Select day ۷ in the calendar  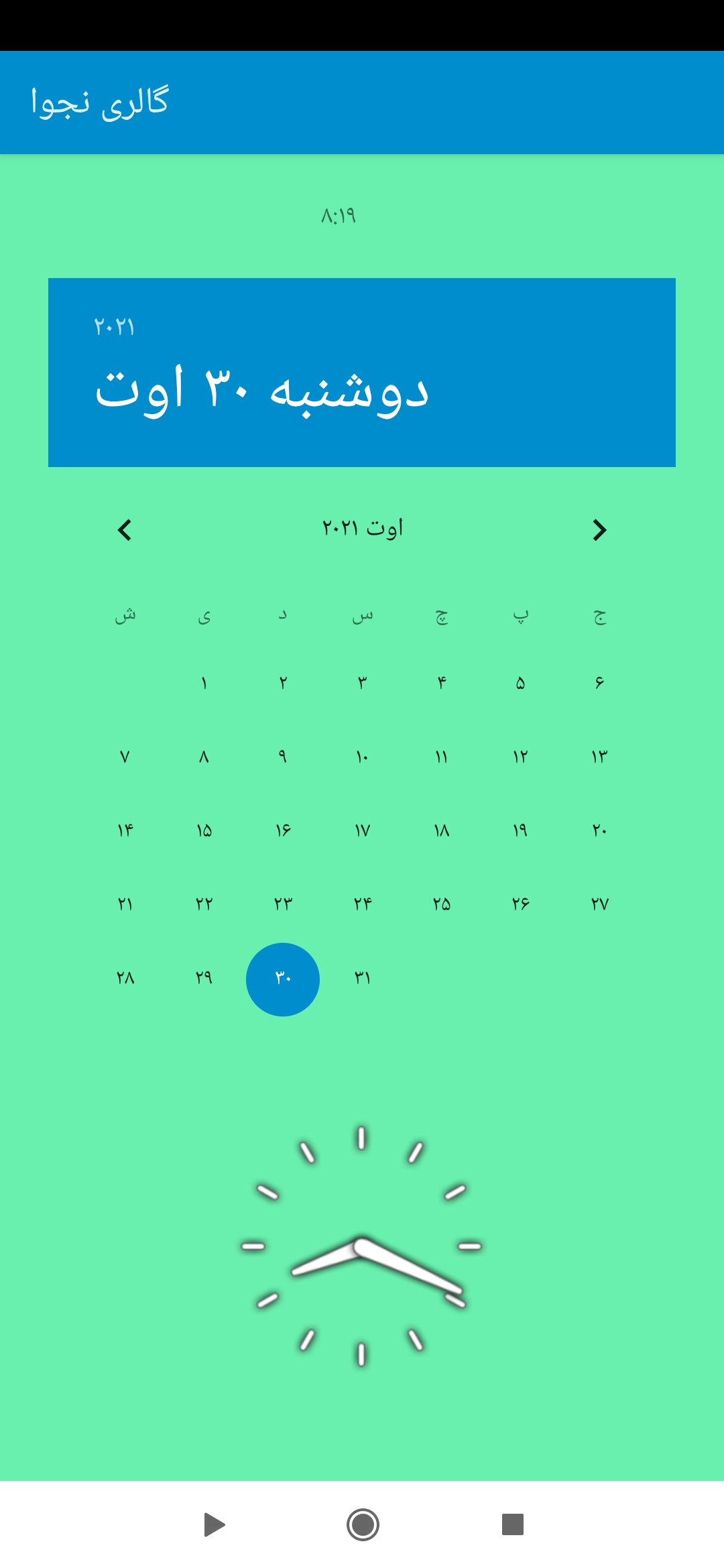coord(125,757)
